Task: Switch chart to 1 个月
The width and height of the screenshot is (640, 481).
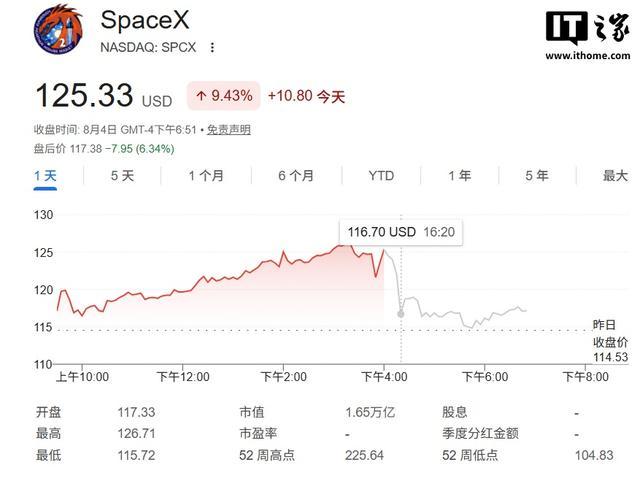Action: [x=206, y=176]
